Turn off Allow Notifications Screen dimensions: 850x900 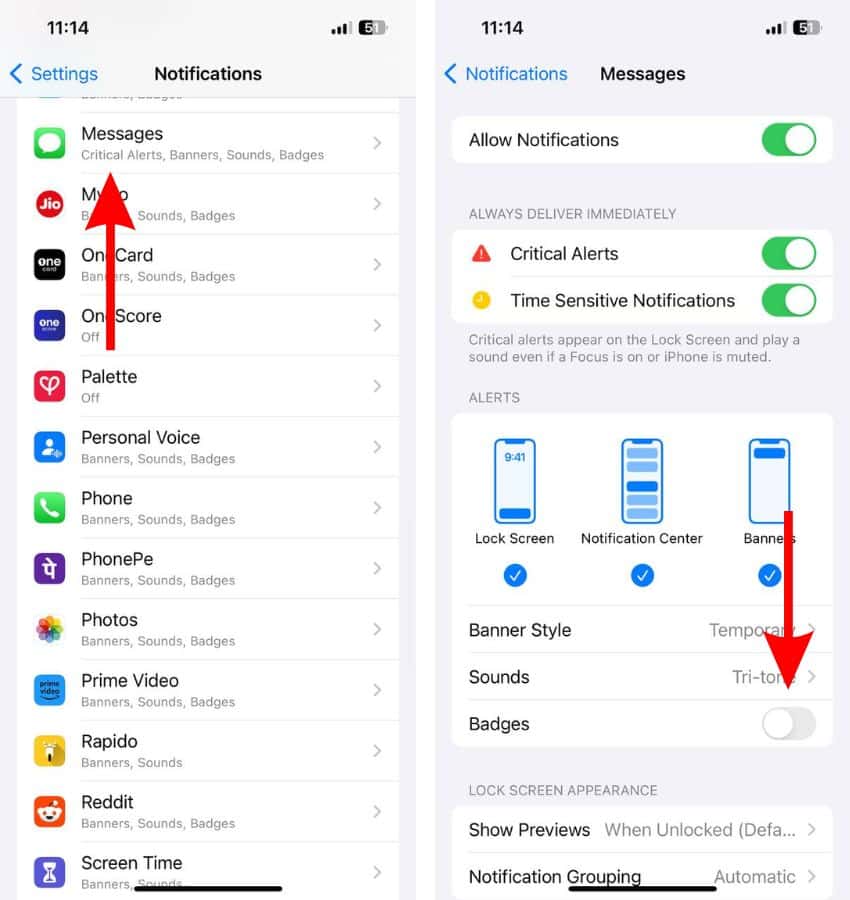click(x=788, y=140)
